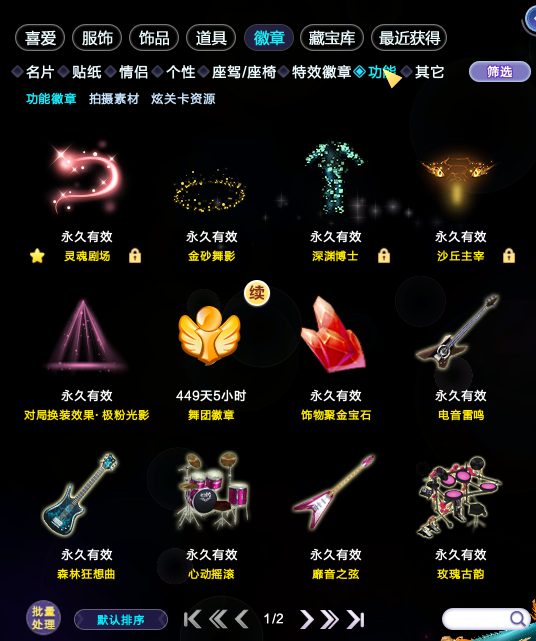
Task: Open 批量处理 batch processing
Action: point(43,618)
